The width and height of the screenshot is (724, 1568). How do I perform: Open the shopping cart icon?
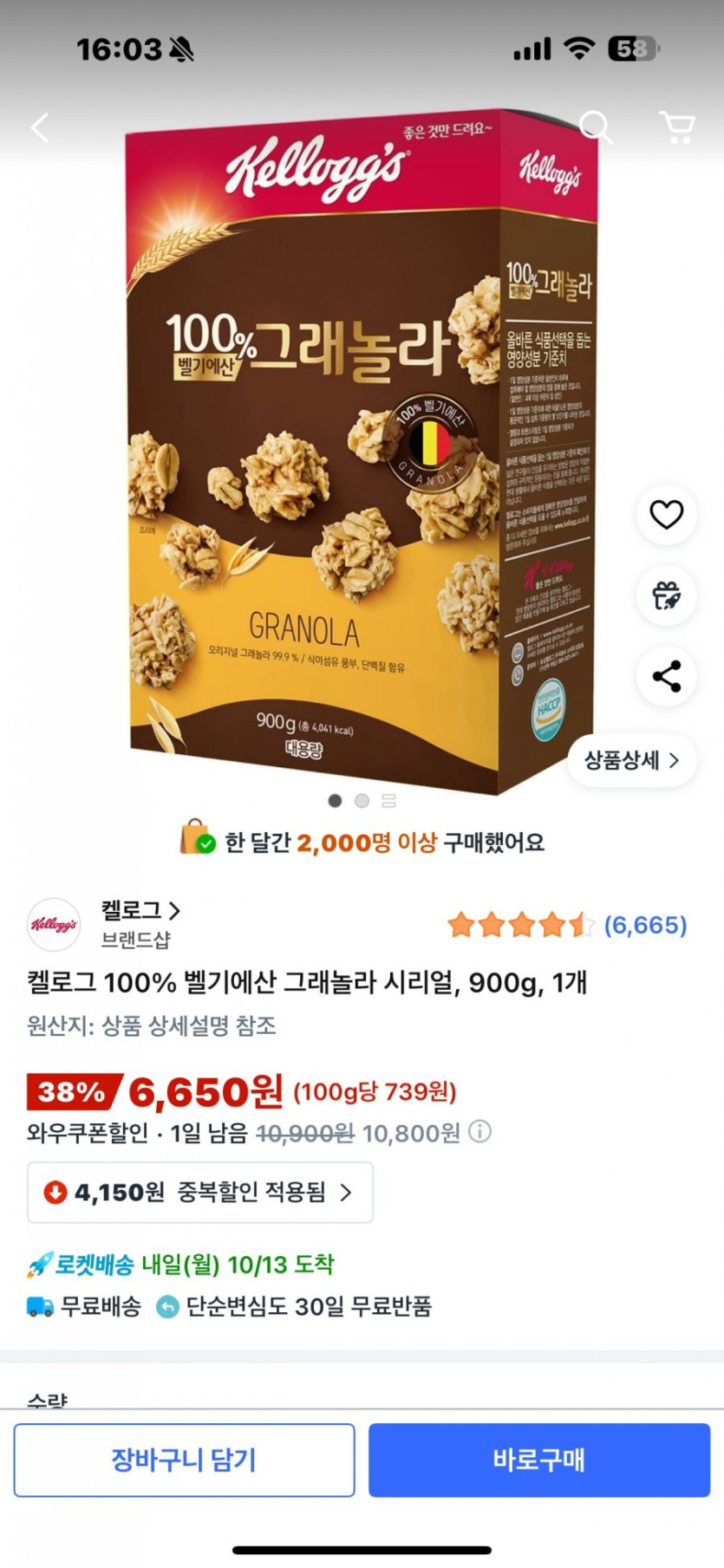point(677,127)
